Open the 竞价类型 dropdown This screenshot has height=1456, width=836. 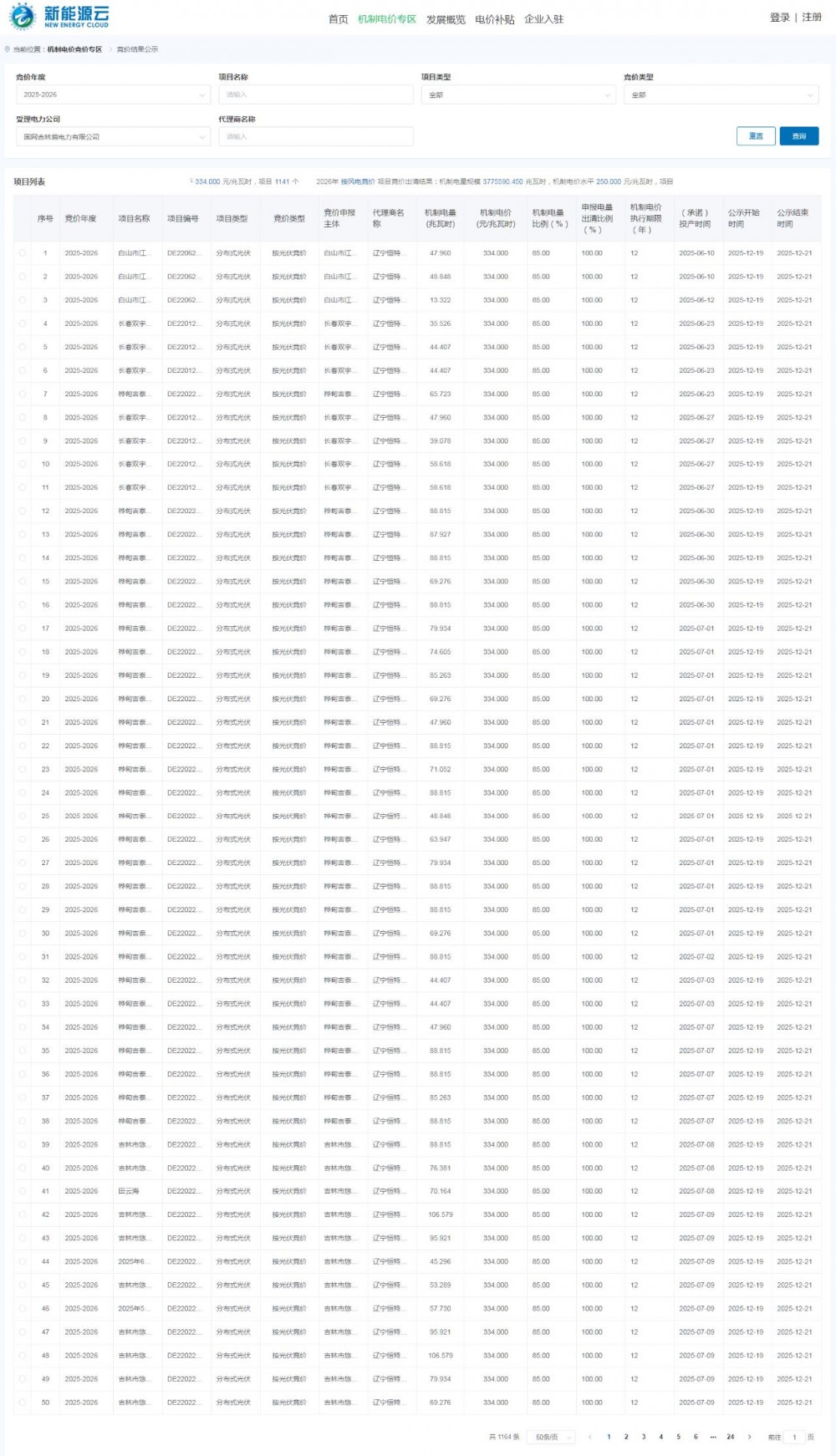721,94
